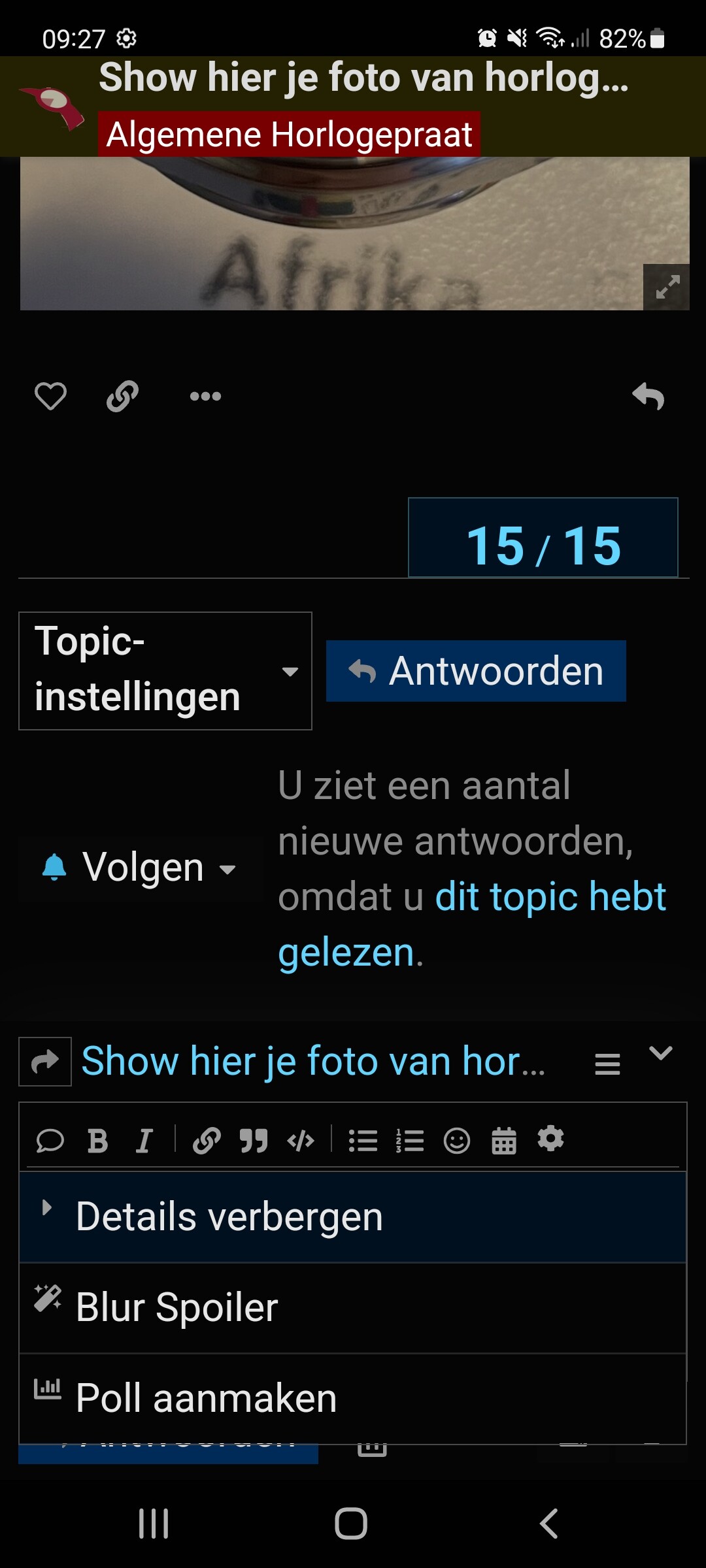Screen dimensions: 706x1568
Task: Collapse the composer with the chevron
Action: pyautogui.click(x=661, y=1053)
